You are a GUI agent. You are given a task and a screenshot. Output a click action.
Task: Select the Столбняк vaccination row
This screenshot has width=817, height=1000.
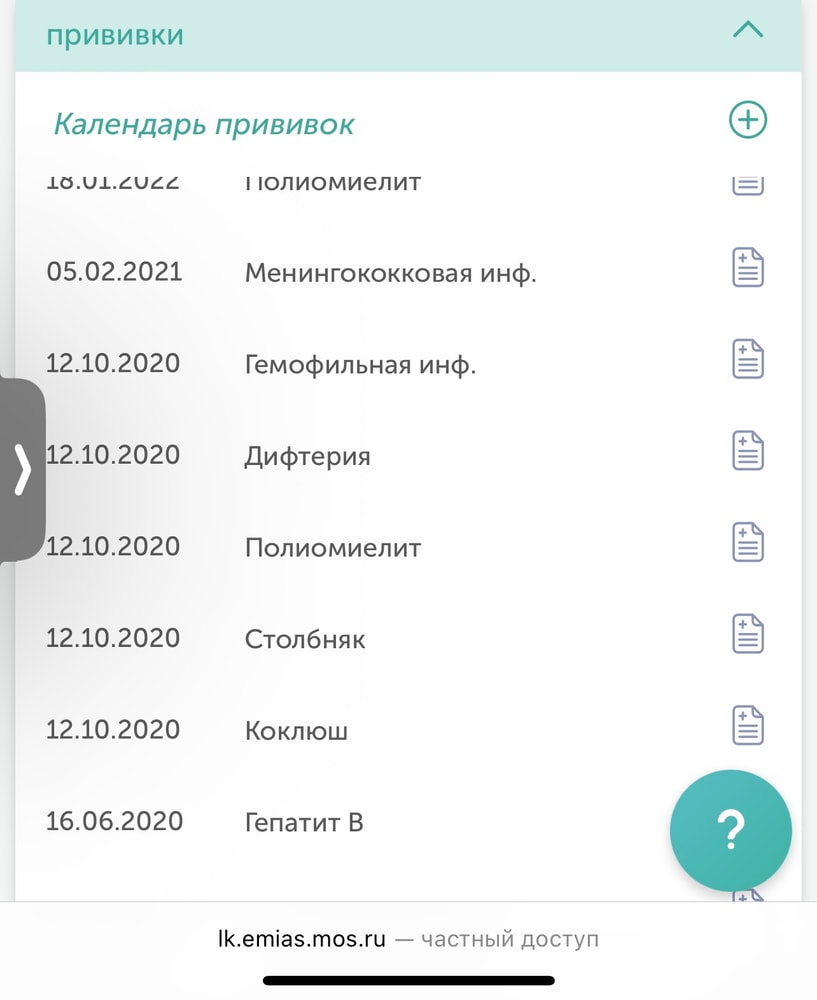click(x=304, y=639)
